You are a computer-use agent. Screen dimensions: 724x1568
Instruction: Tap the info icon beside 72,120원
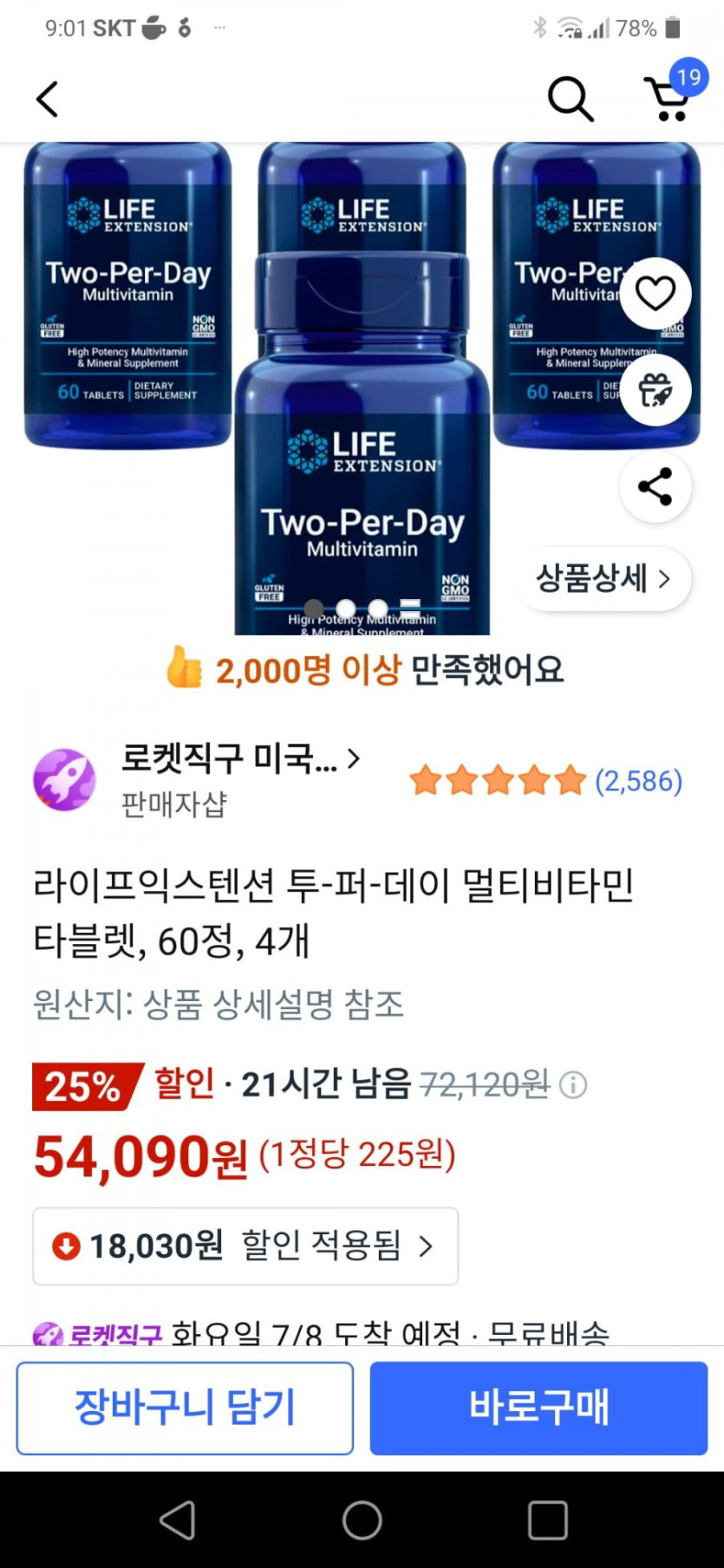(573, 1084)
